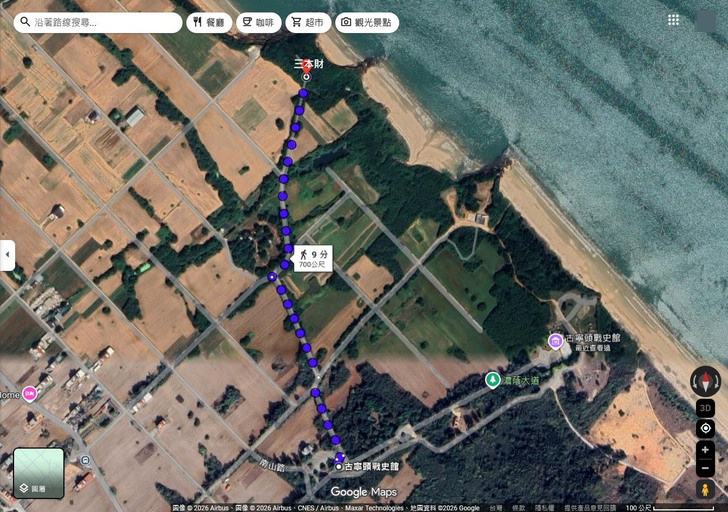
Task: Select the 超市 supermarket chip
Action: pyautogui.click(x=308, y=22)
